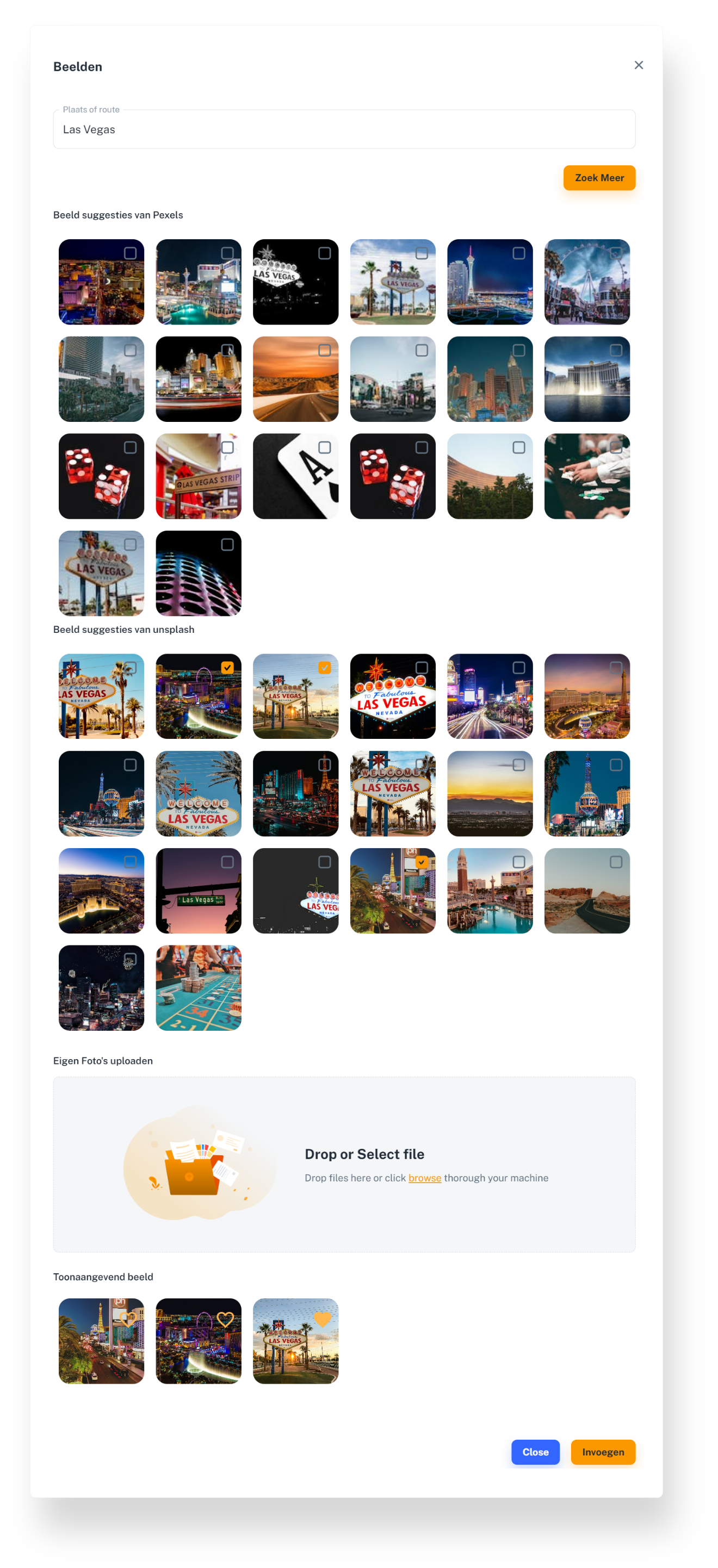This screenshot has height=1568, width=718.
Task: Tap the blue Close button
Action: coord(535,1452)
